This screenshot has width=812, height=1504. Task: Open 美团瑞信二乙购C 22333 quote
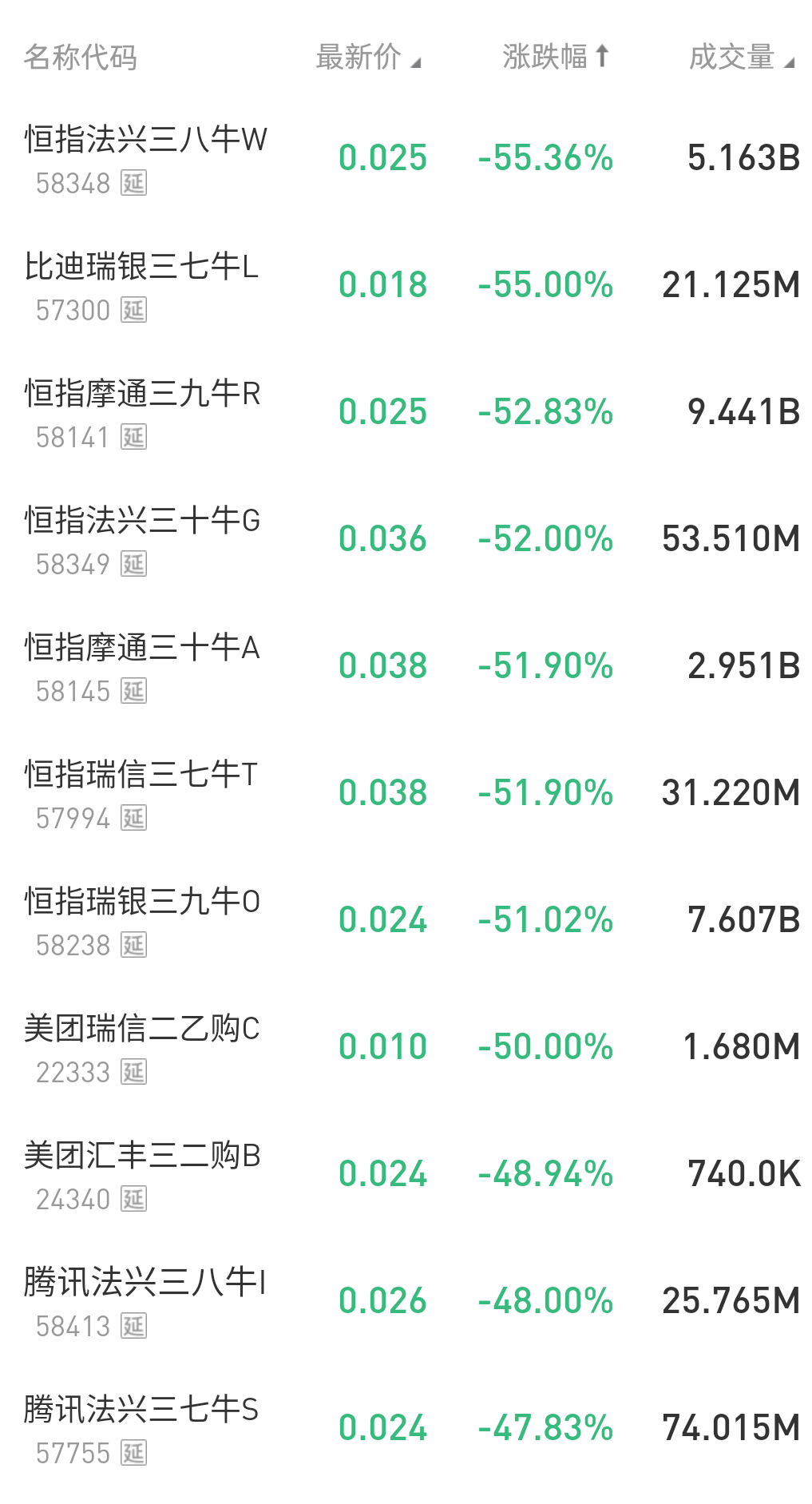pyautogui.click(x=143, y=1047)
